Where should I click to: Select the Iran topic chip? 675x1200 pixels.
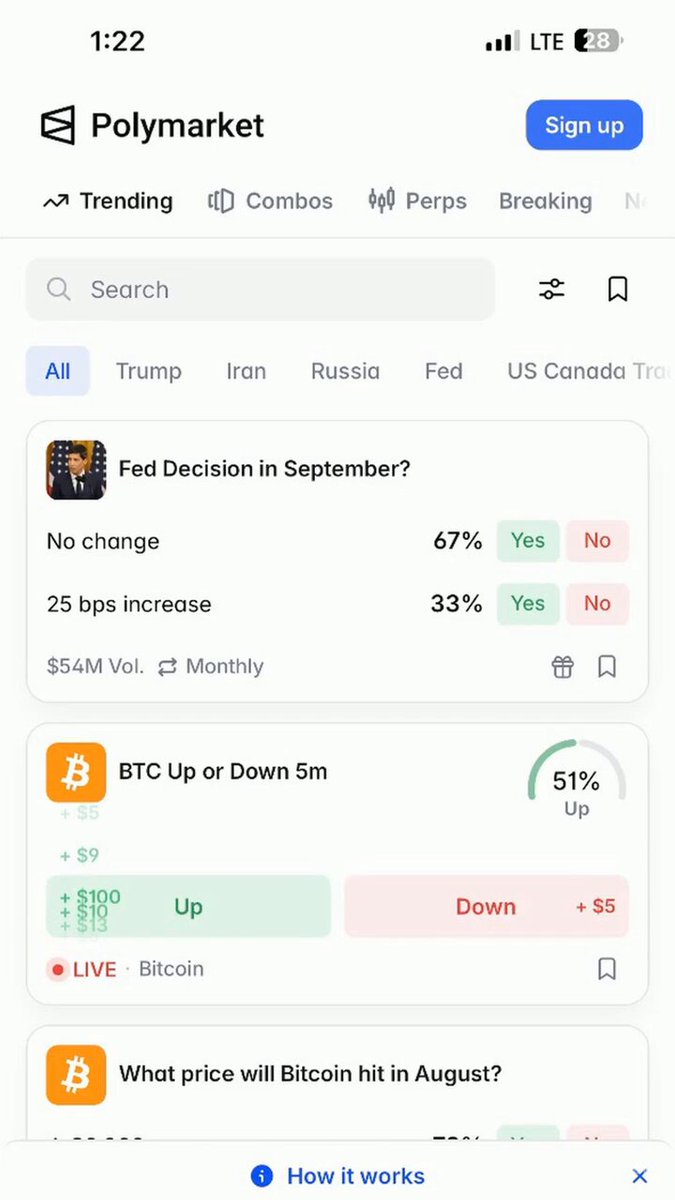246,371
